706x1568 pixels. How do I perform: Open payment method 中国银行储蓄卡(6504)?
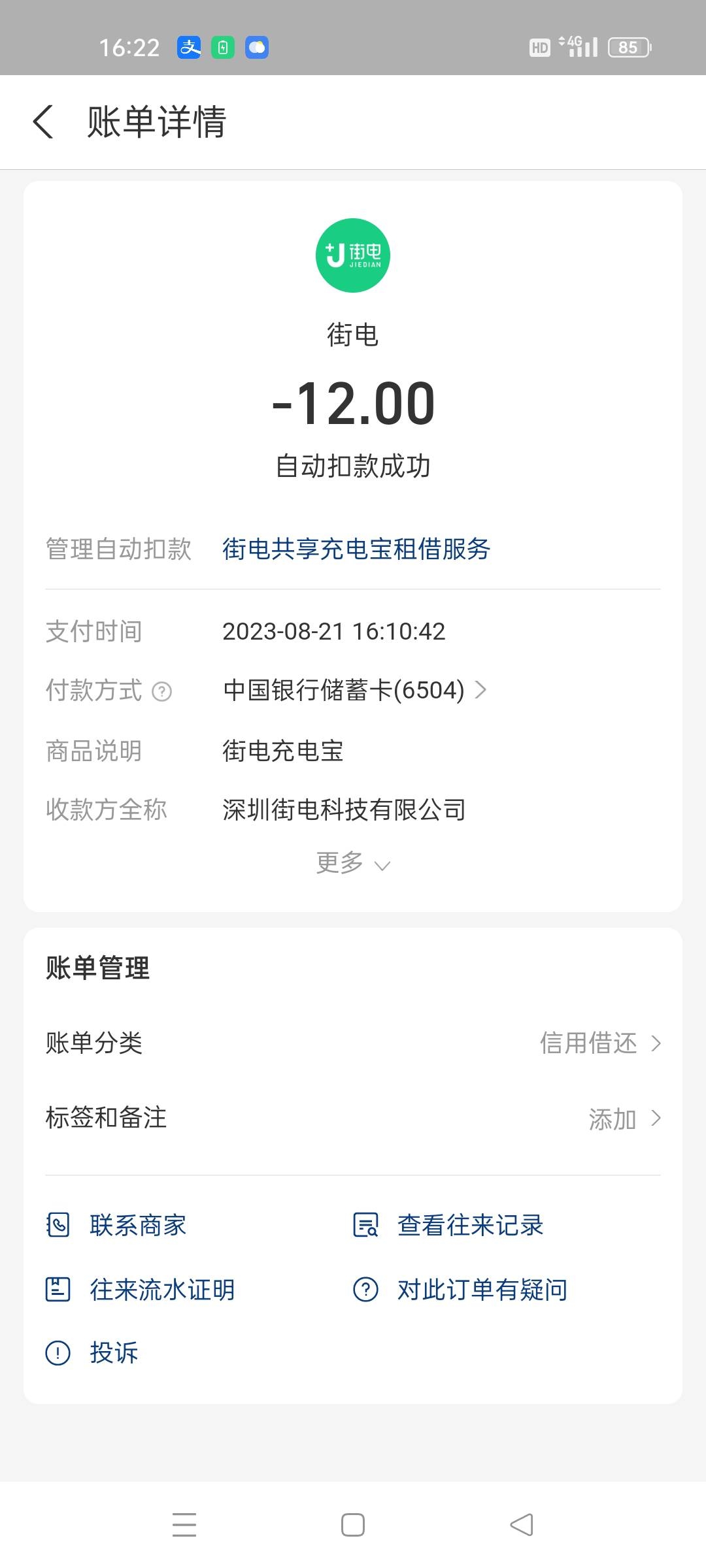[354, 690]
